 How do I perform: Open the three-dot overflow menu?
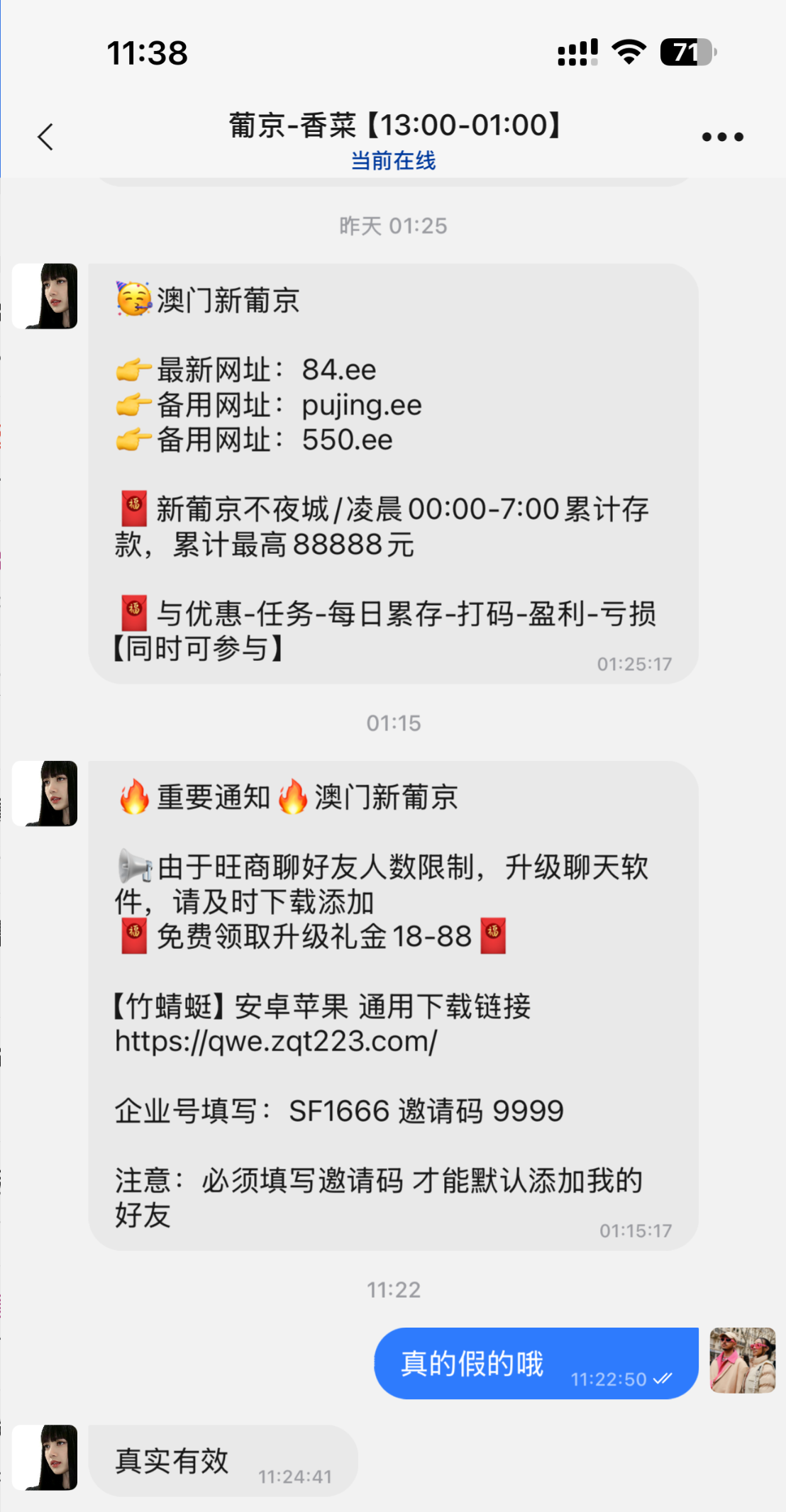722,137
